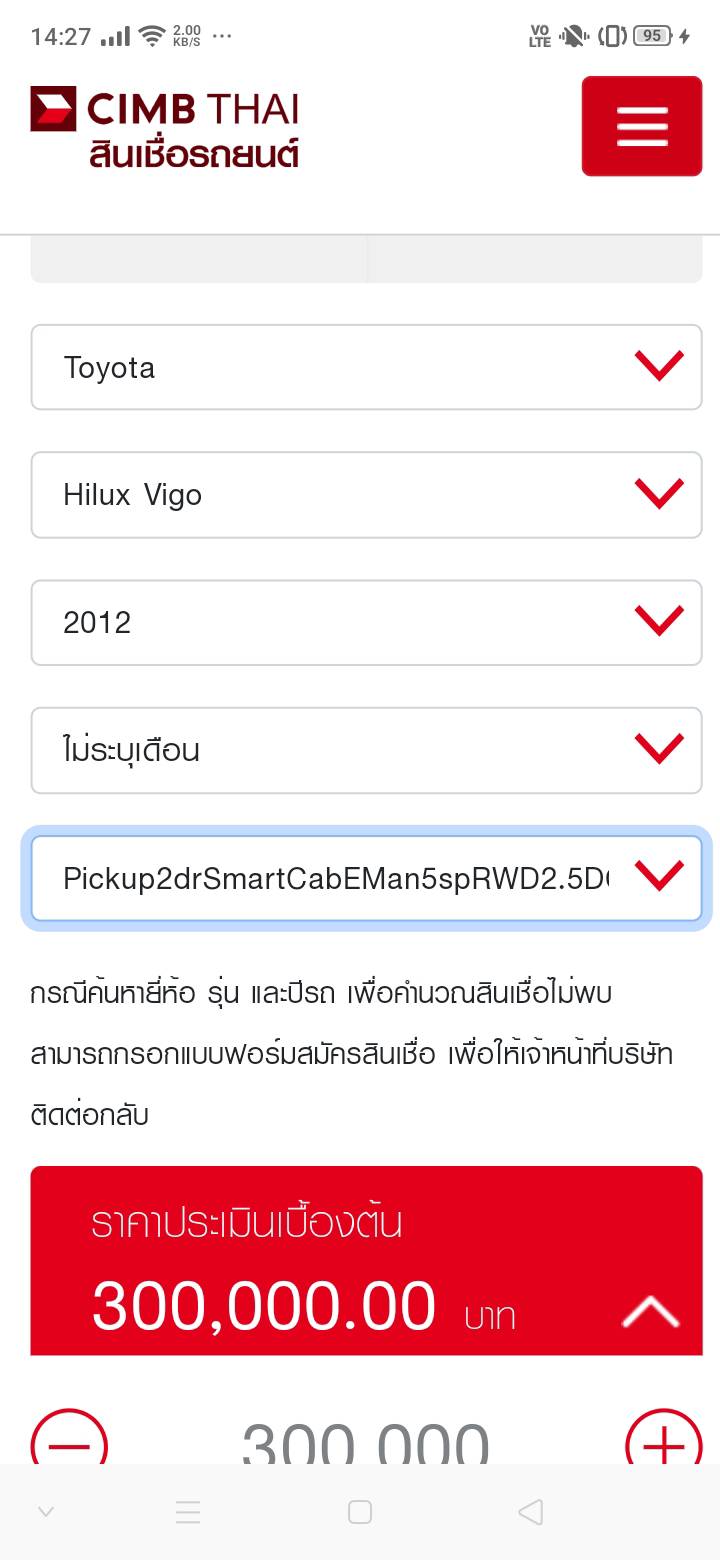720x1560 pixels.
Task: Go back using system back button
Action: [x=531, y=1512]
